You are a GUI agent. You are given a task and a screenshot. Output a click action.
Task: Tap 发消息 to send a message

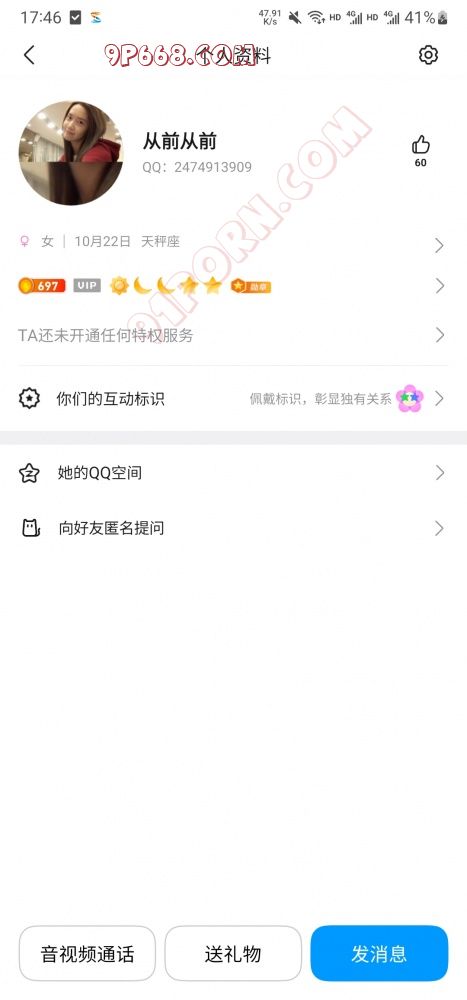pos(379,953)
